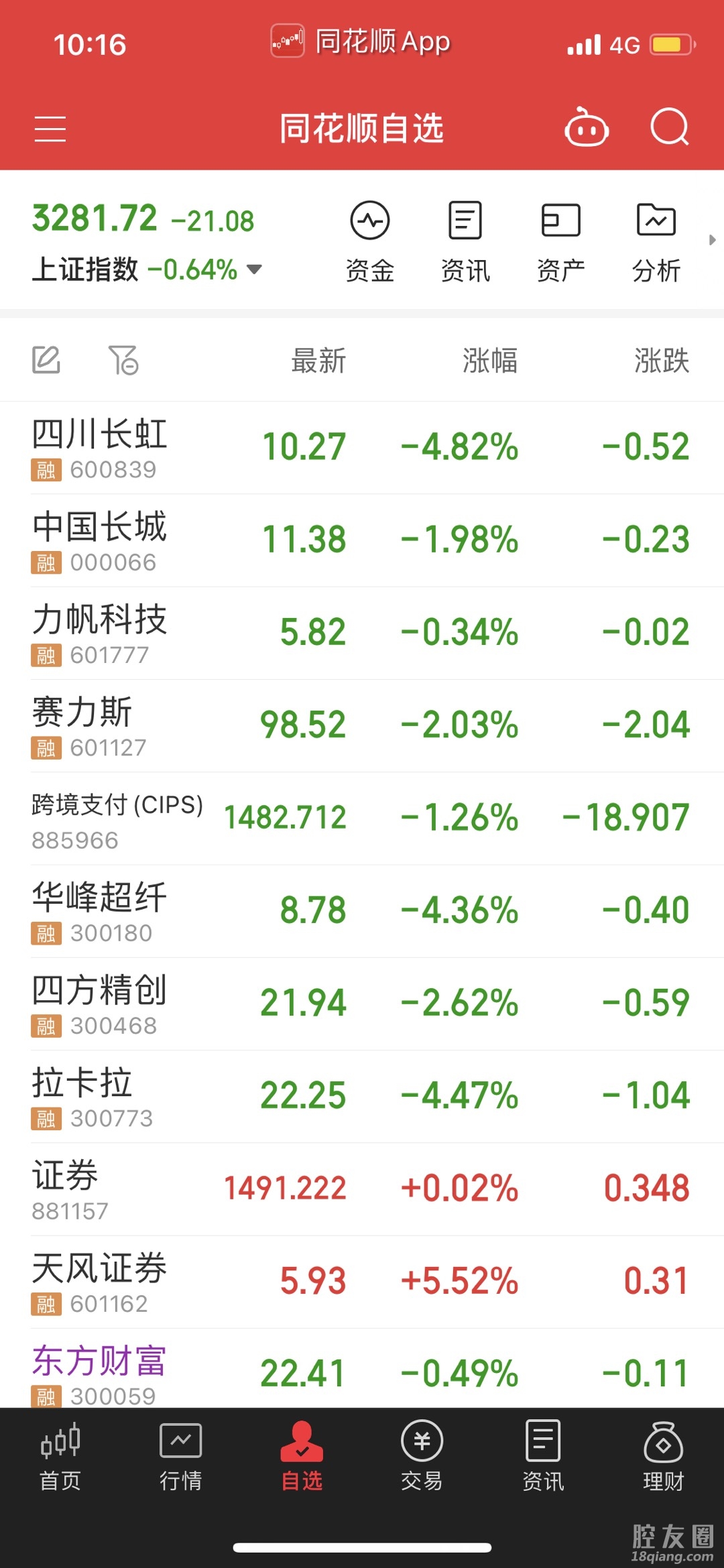Image resolution: width=724 pixels, height=1568 pixels.
Task: Open the search magnifier
Action: click(x=670, y=127)
